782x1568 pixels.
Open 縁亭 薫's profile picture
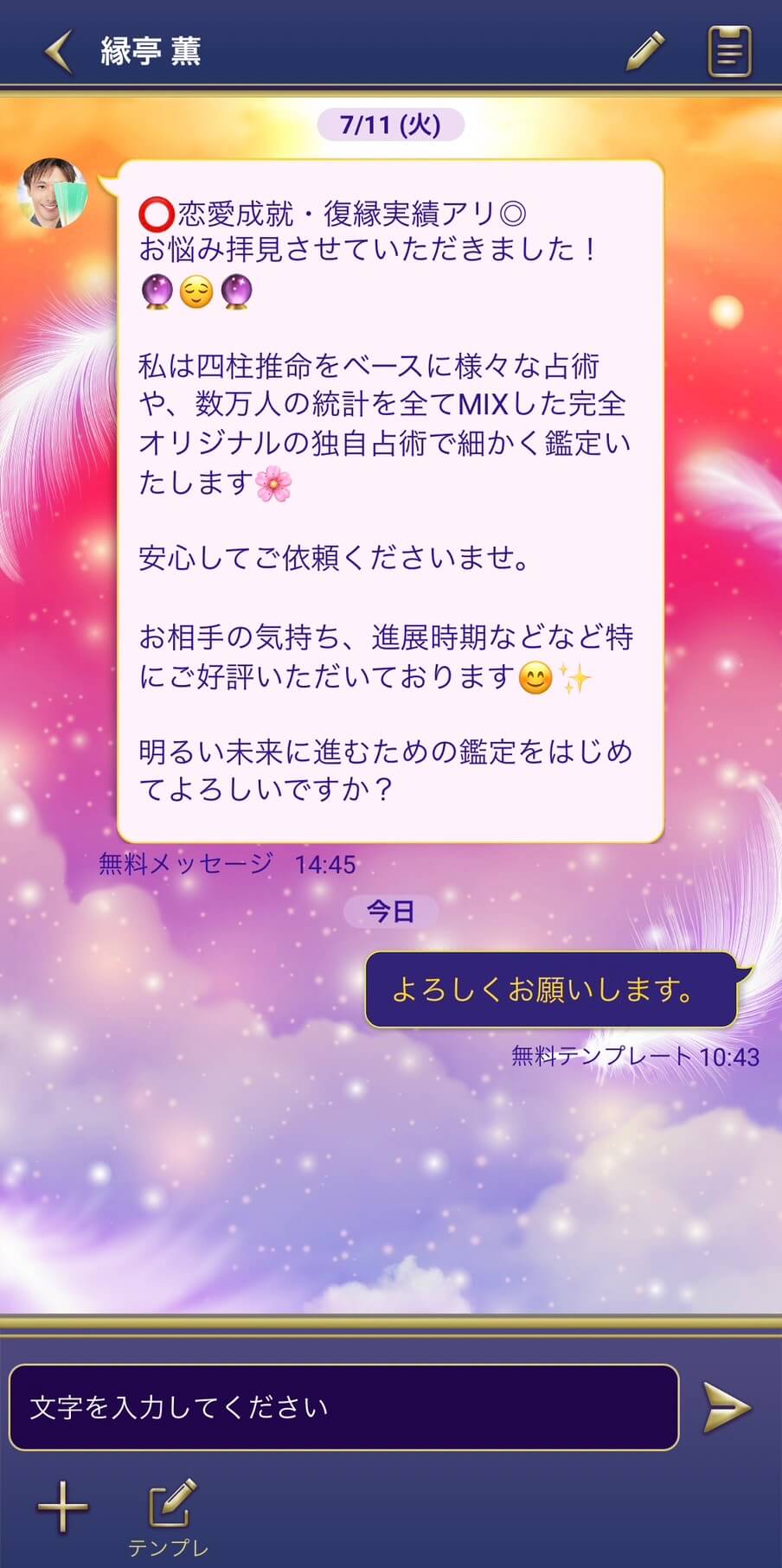(x=52, y=194)
